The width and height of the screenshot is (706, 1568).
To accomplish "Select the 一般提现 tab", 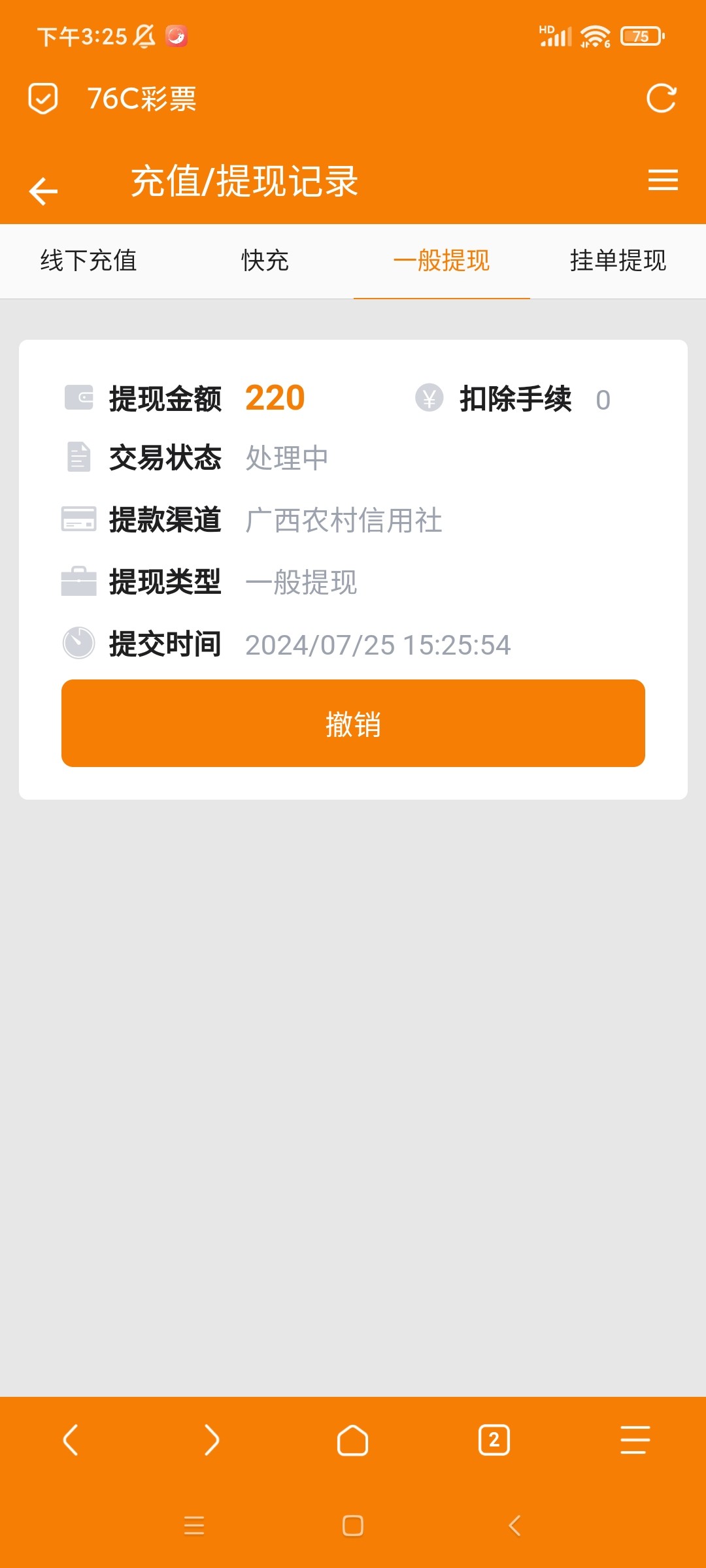I will (441, 261).
